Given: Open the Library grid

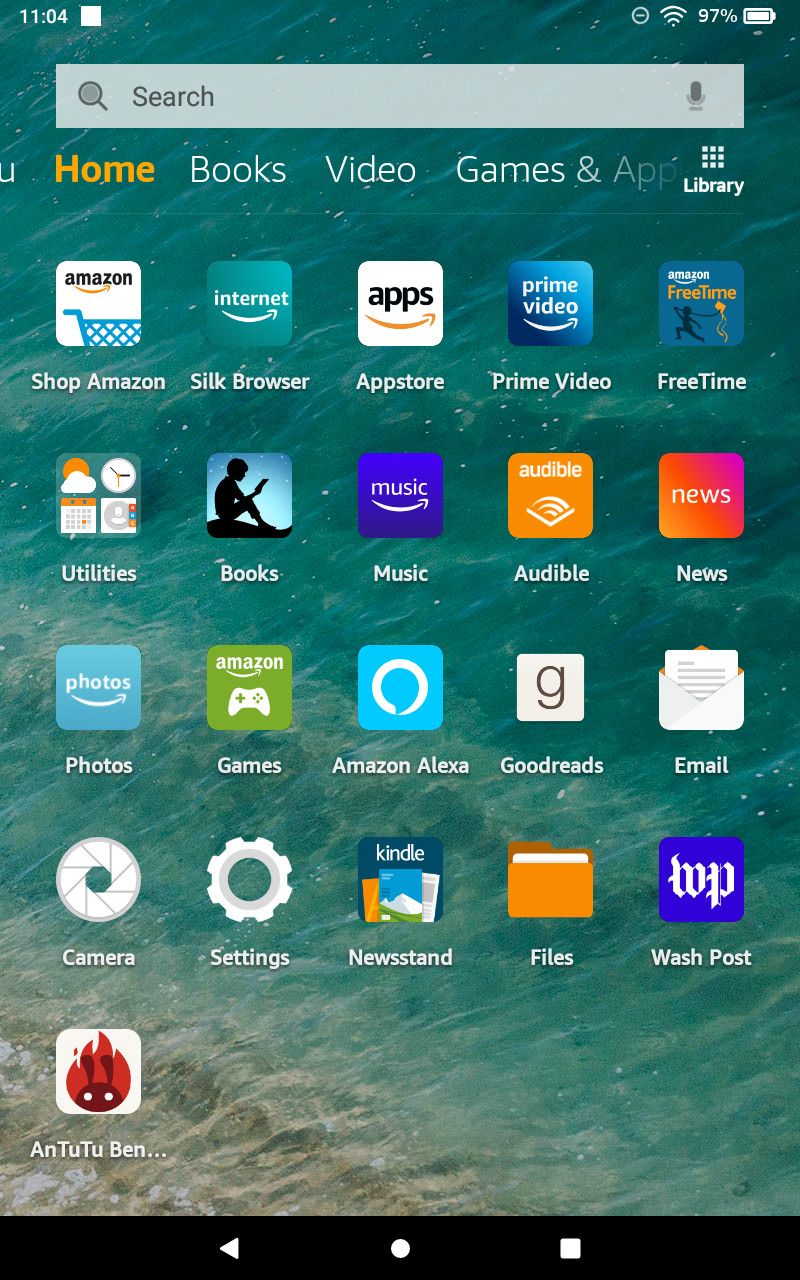Looking at the screenshot, I should (x=713, y=170).
